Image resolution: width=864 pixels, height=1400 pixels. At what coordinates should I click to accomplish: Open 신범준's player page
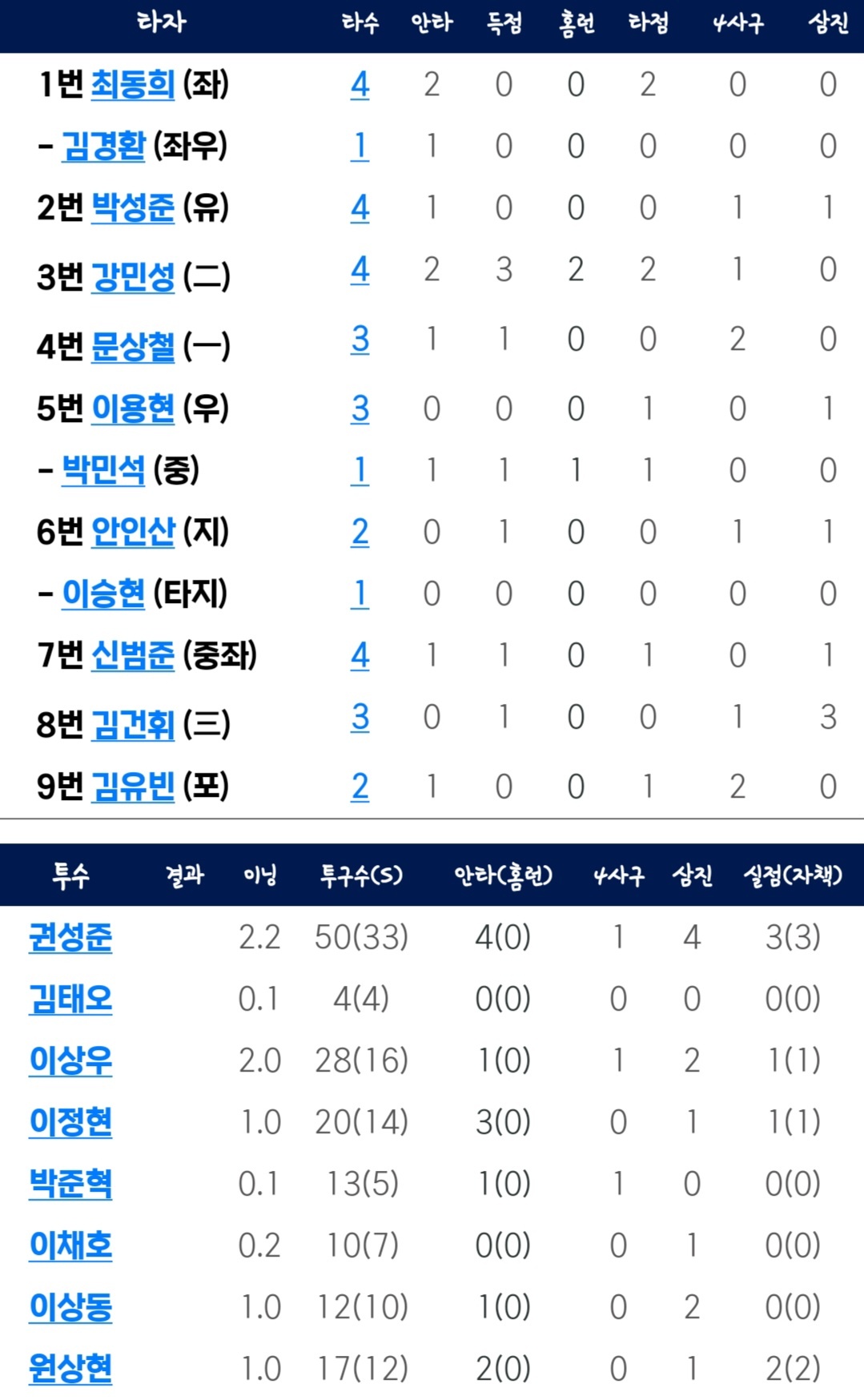point(132,655)
